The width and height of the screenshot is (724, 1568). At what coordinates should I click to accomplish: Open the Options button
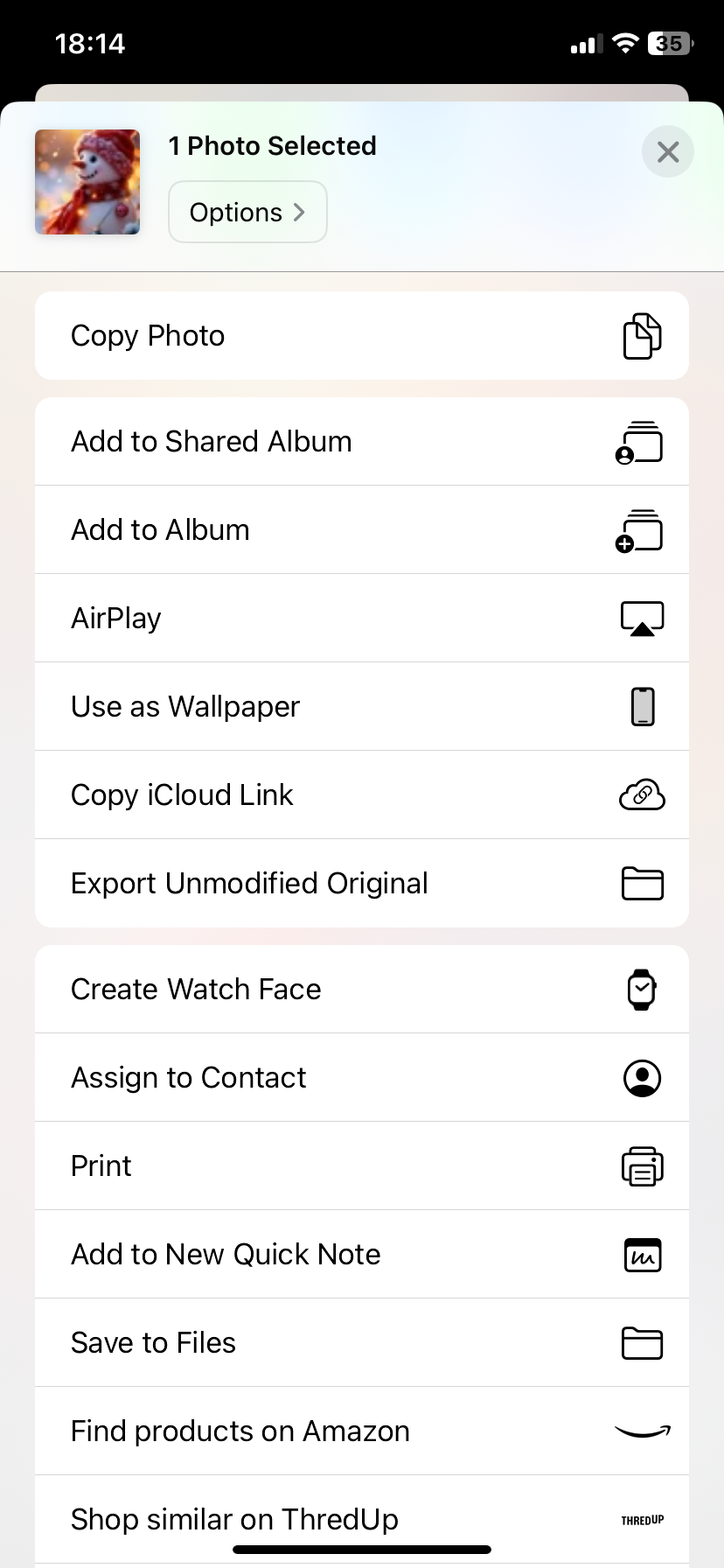tap(247, 212)
